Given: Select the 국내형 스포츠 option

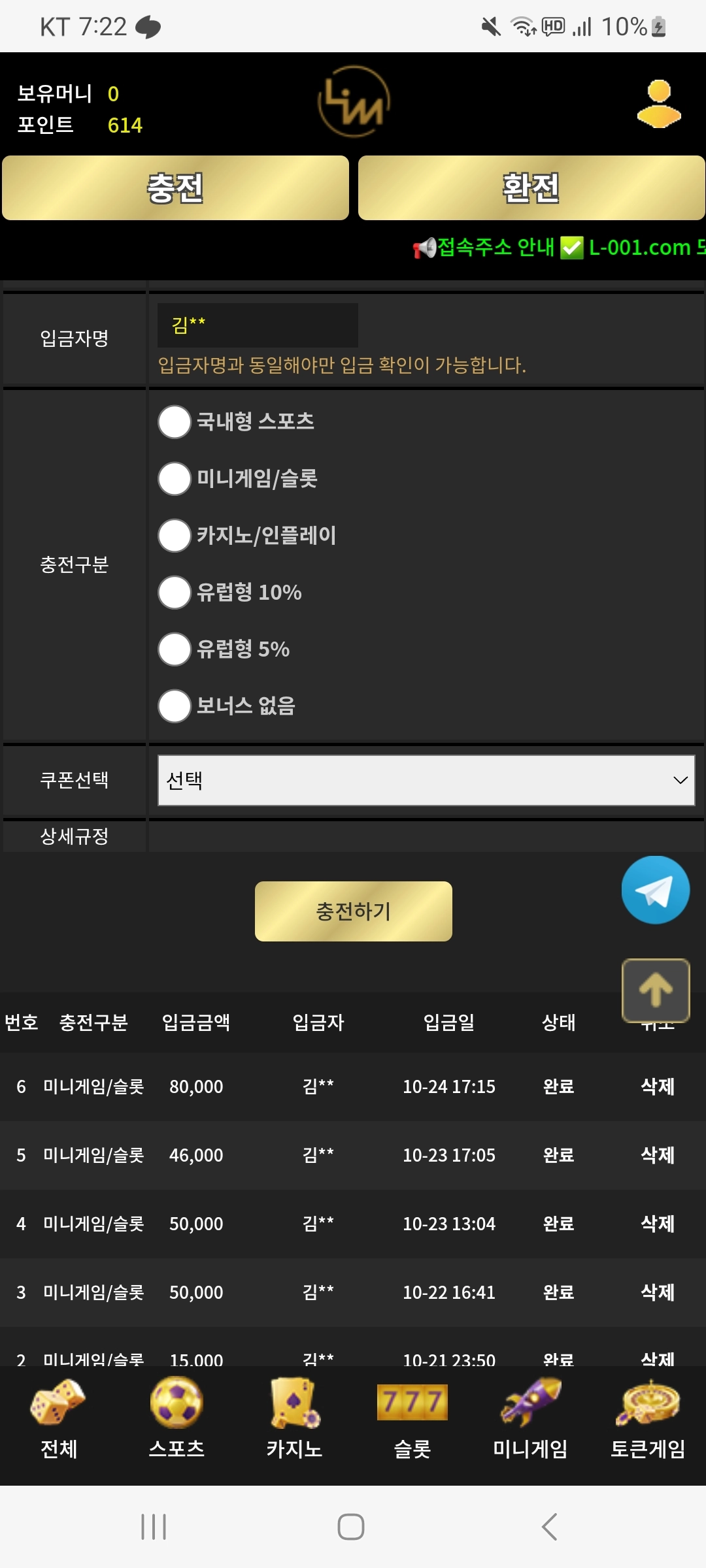Looking at the screenshot, I should [175, 422].
